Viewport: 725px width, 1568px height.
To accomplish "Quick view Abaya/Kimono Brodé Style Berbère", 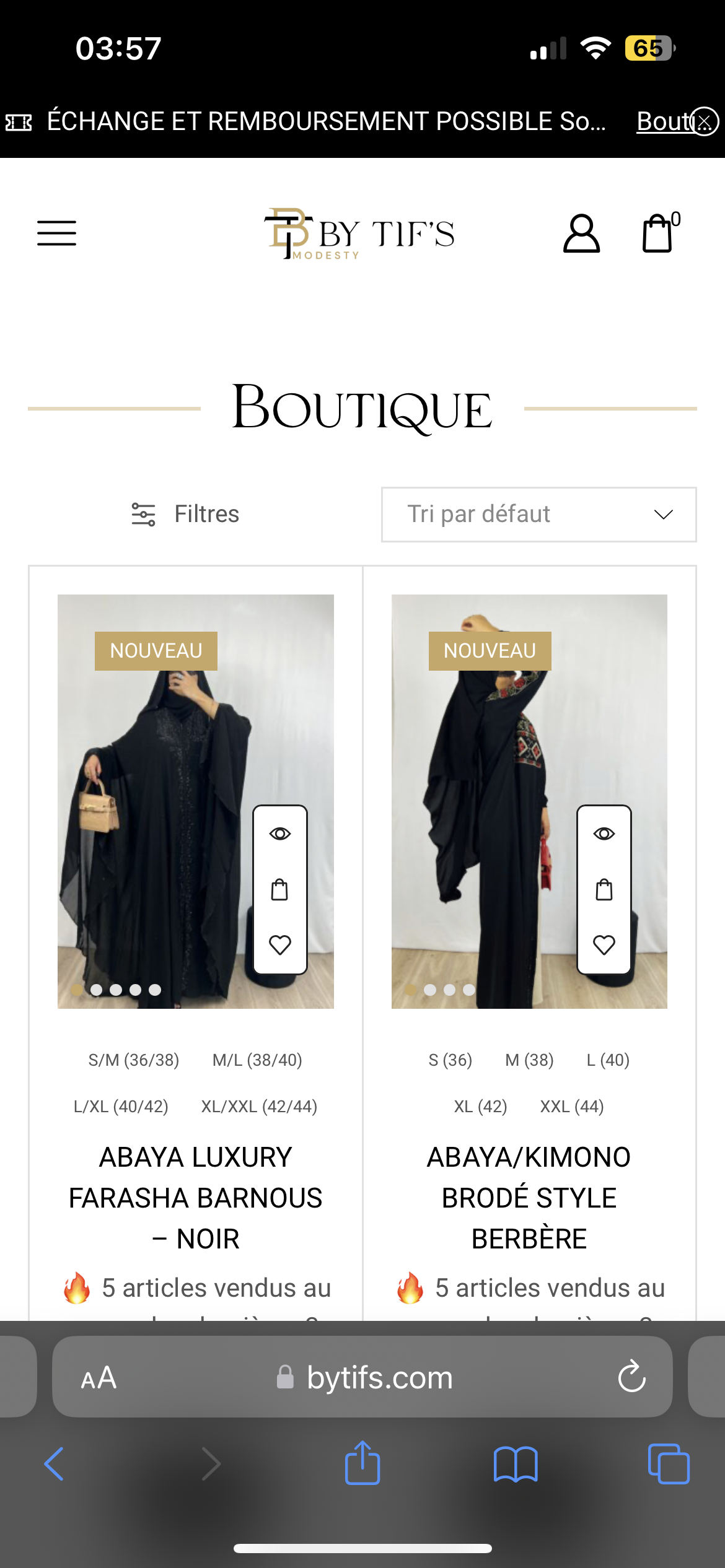I will [604, 834].
